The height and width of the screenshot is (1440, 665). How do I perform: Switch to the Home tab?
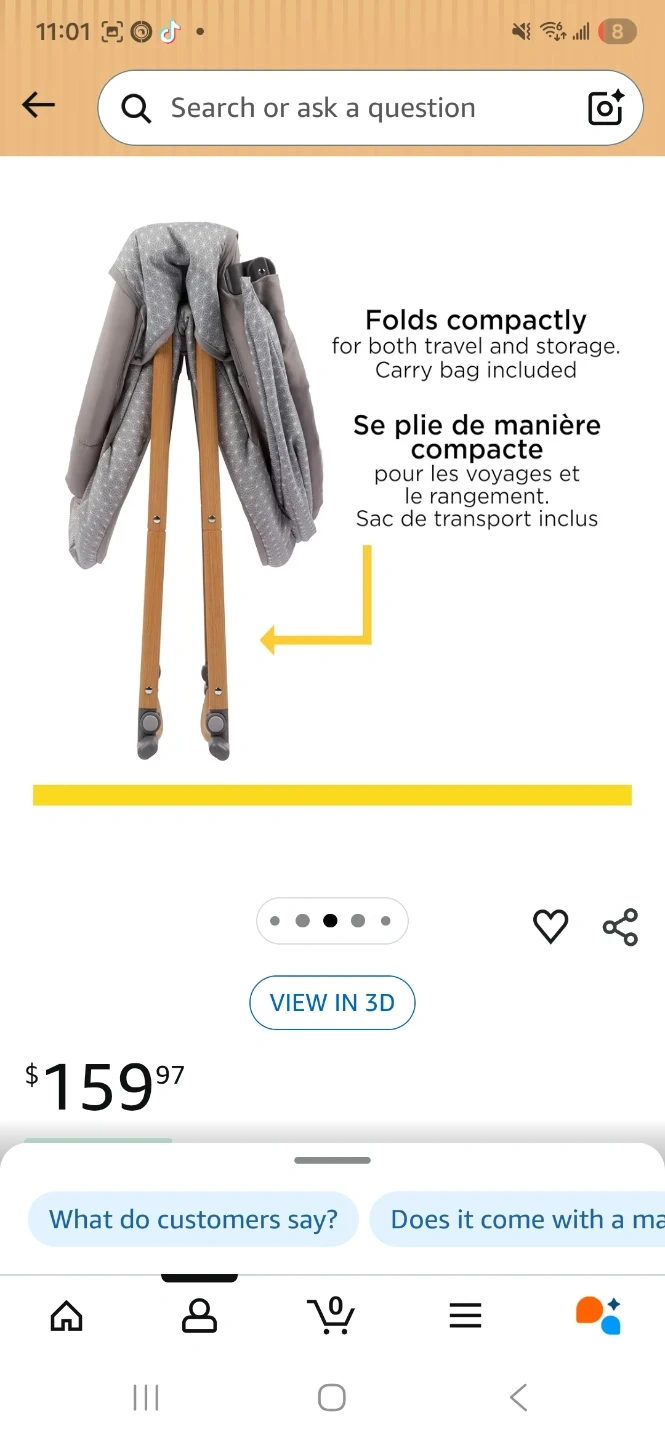coord(66,1315)
